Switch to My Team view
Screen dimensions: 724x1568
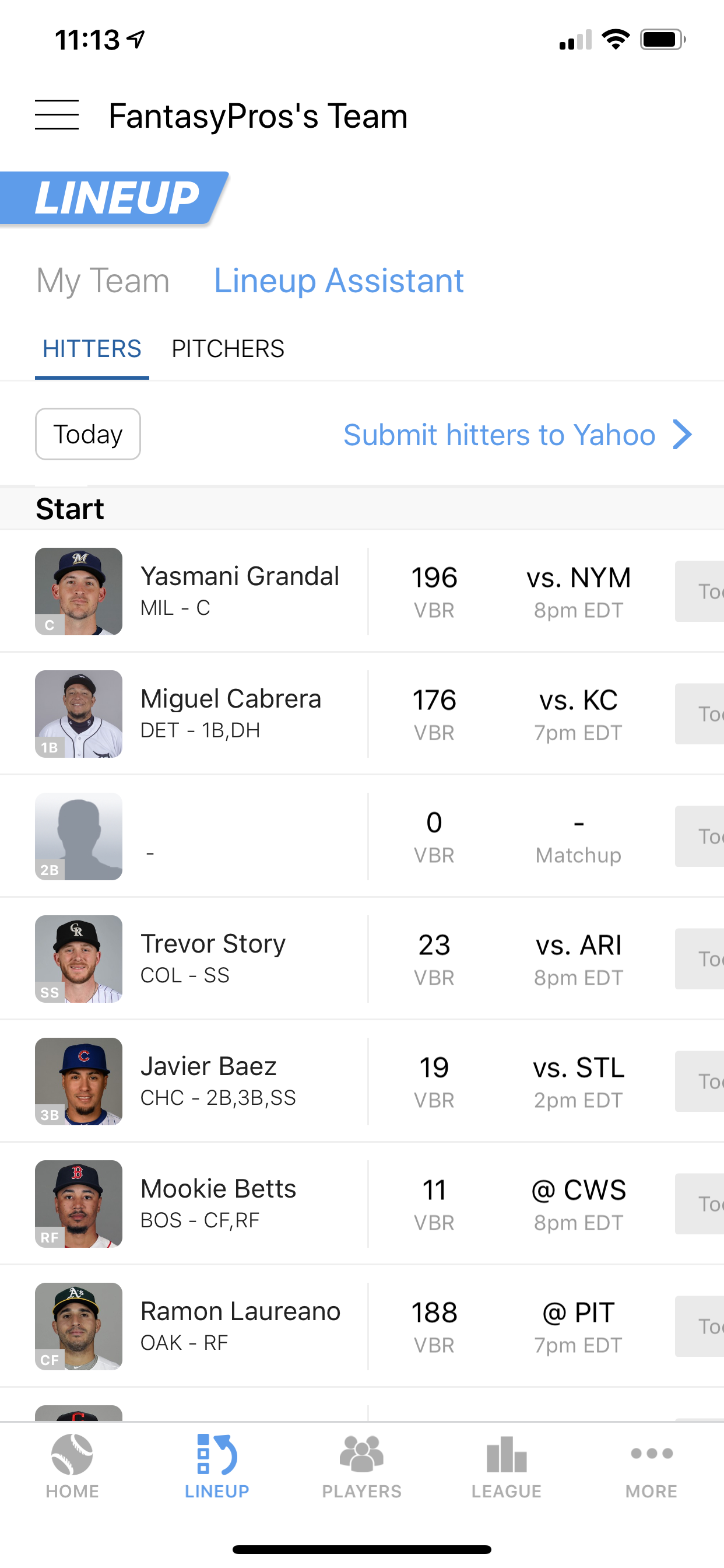pyautogui.click(x=103, y=281)
